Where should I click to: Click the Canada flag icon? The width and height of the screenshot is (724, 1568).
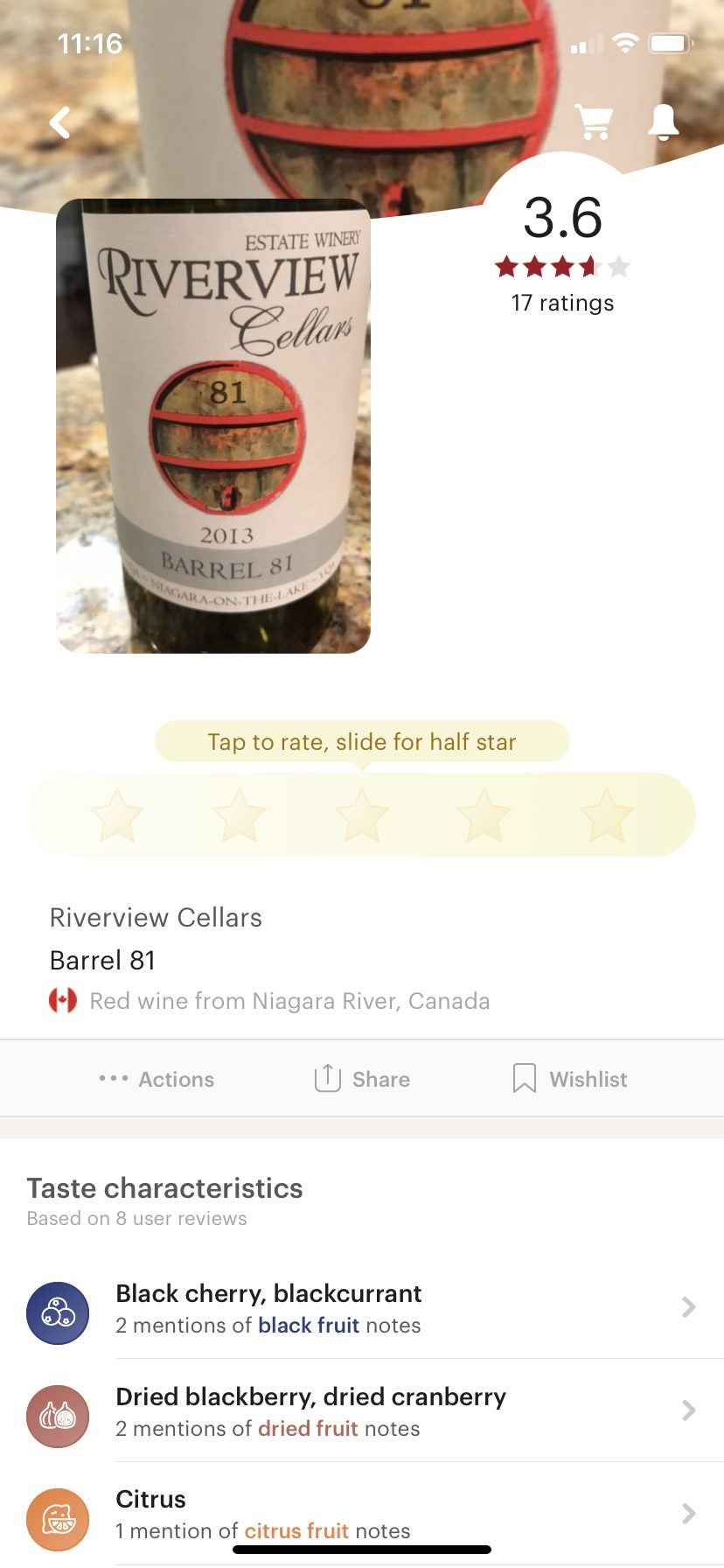coord(63,1000)
